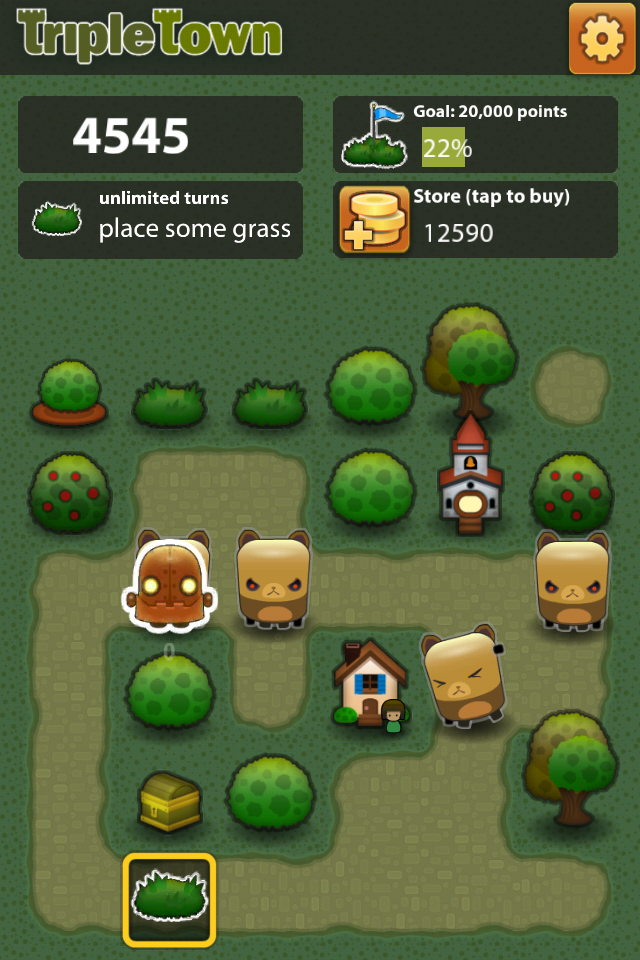The height and width of the screenshot is (960, 640).
Task: Open the golden treasure chest
Action: click(169, 800)
